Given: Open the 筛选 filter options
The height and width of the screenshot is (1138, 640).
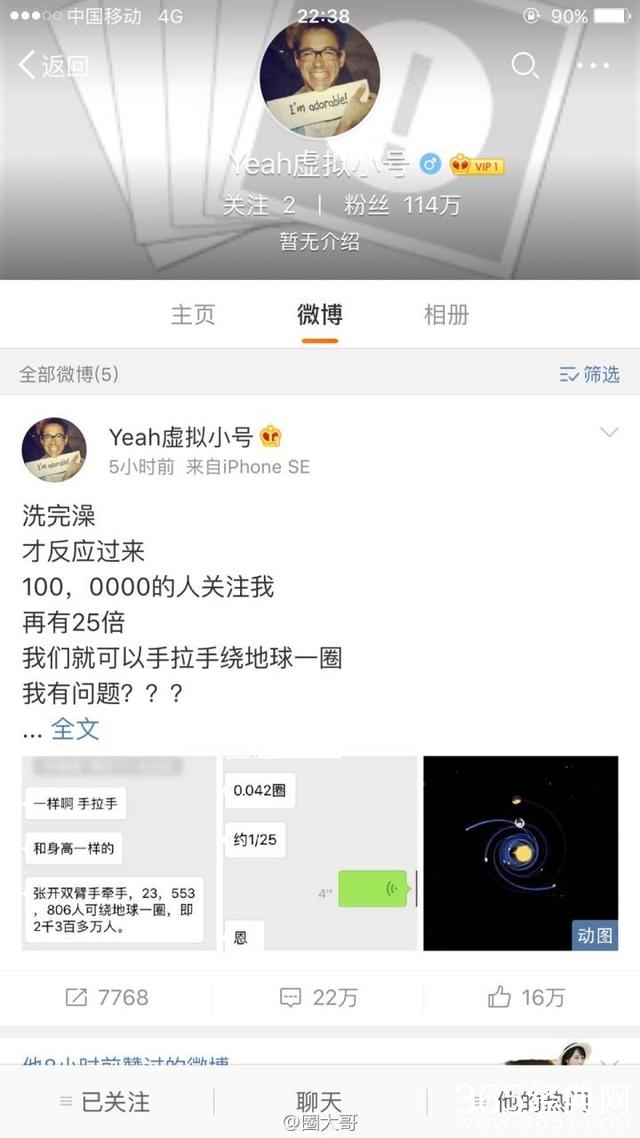Looking at the screenshot, I should click(589, 374).
